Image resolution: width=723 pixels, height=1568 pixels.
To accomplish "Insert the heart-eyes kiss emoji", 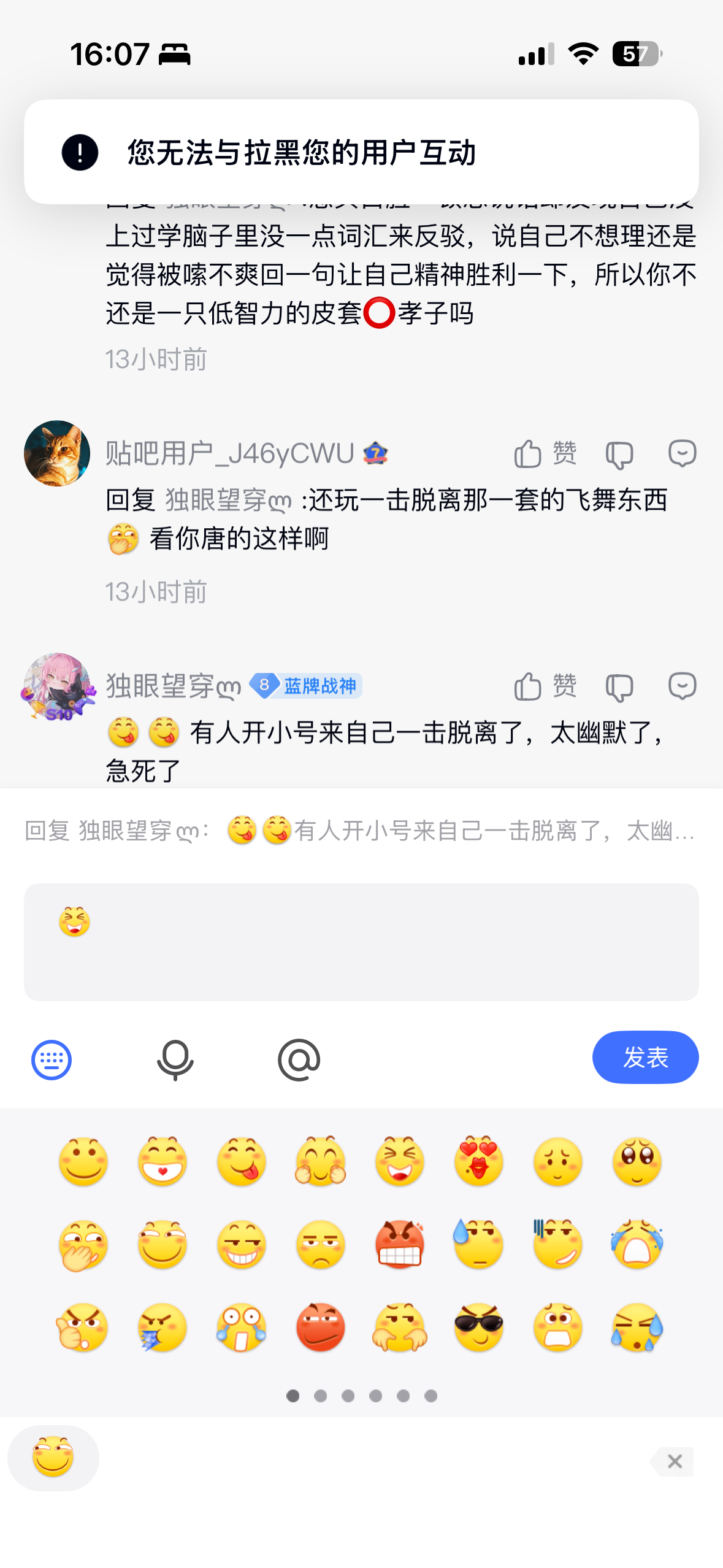I will coord(479,1161).
